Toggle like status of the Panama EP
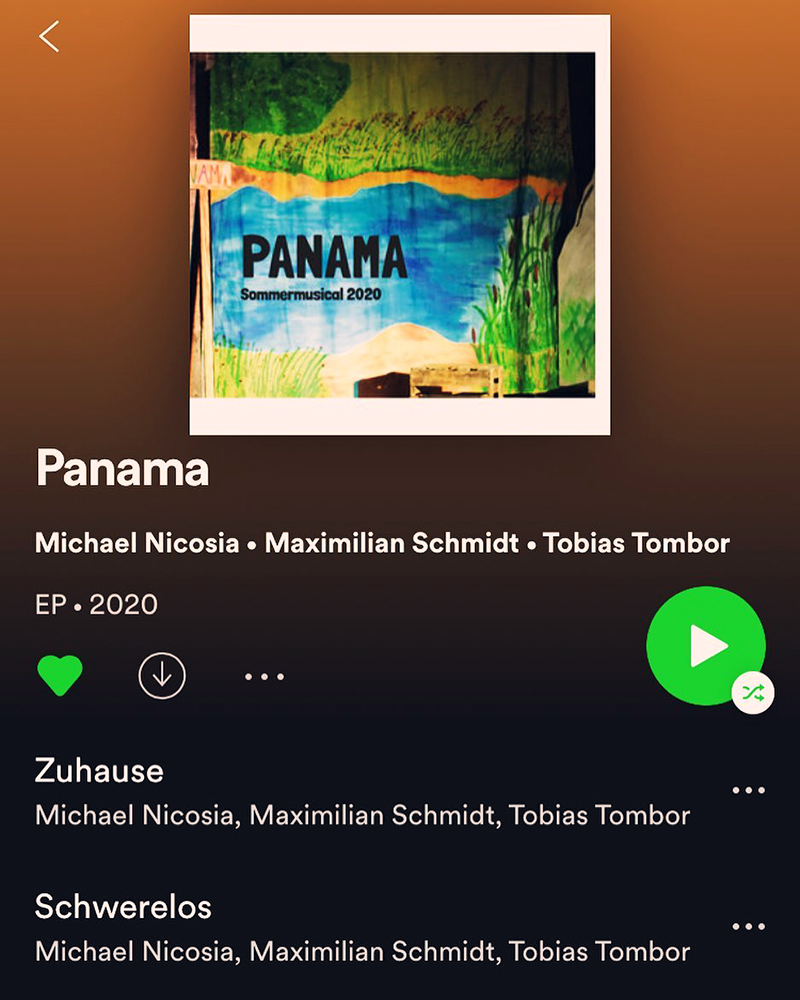The image size is (800, 1000). pos(60,675)
